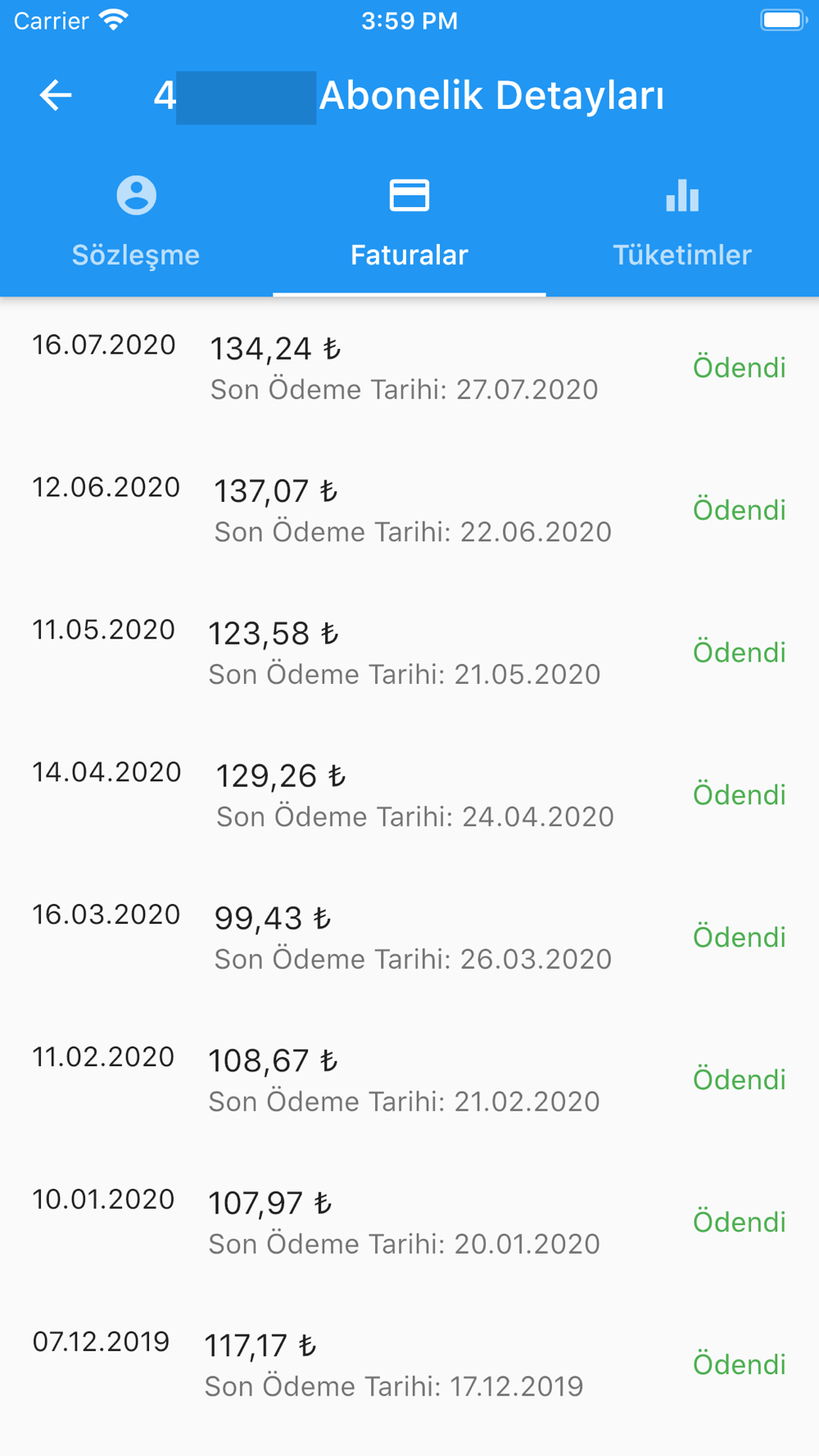Open the 12.06.2020 invoice of 137,07 ₺
Image resolution: width=819 pixels, height=1456 pixels.
pos(409,510)
